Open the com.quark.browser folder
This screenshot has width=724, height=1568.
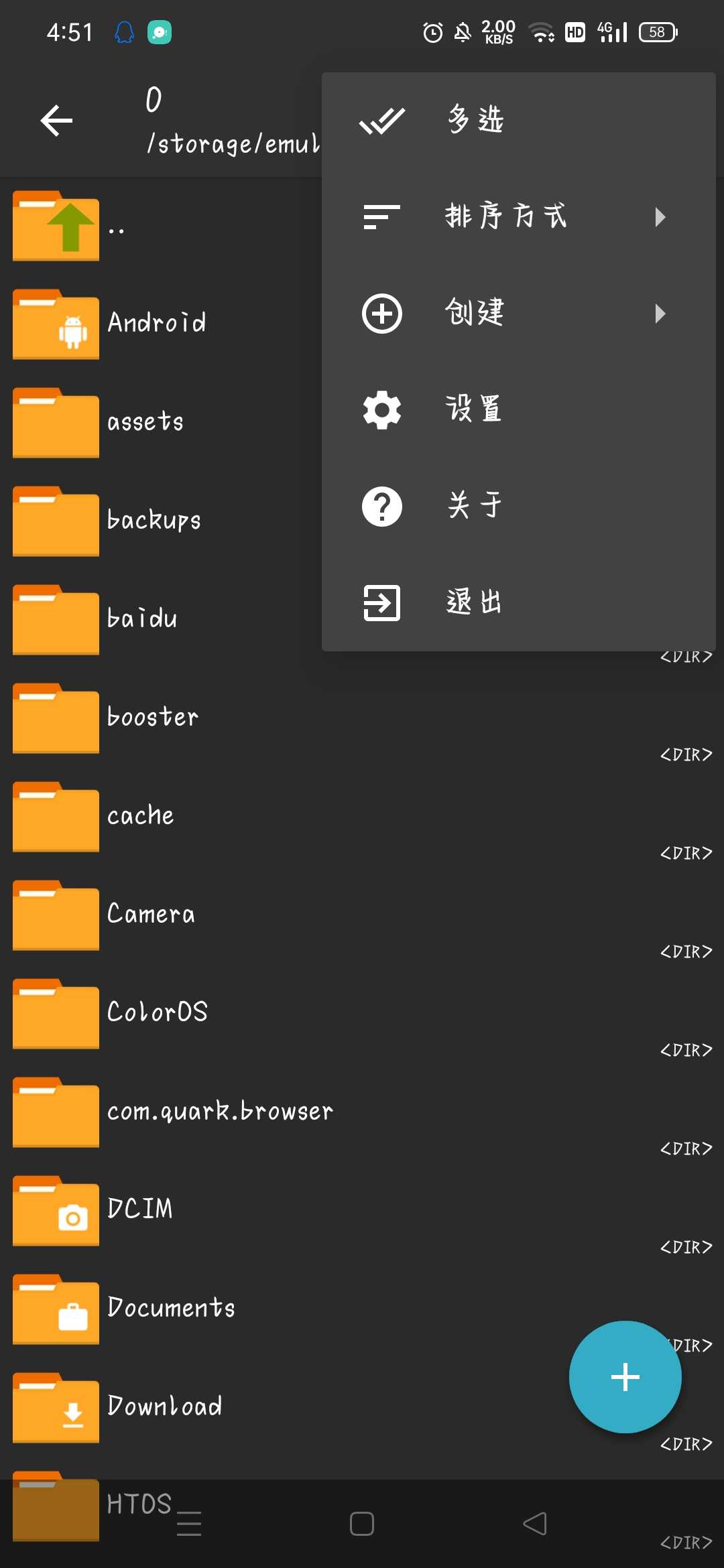[220, 1112]
